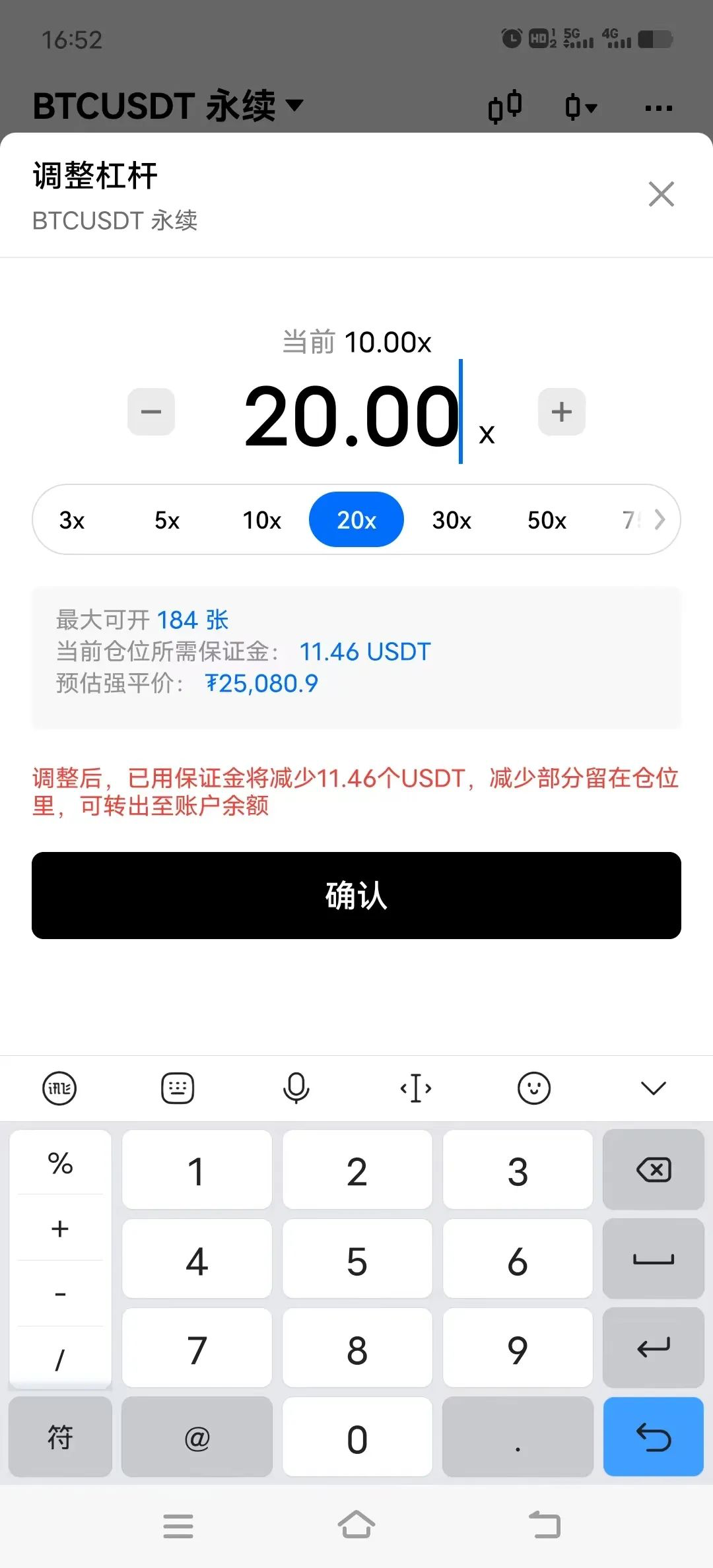
Task: Tap the keyboard voice input microphone
Action: pos(296,1088)
